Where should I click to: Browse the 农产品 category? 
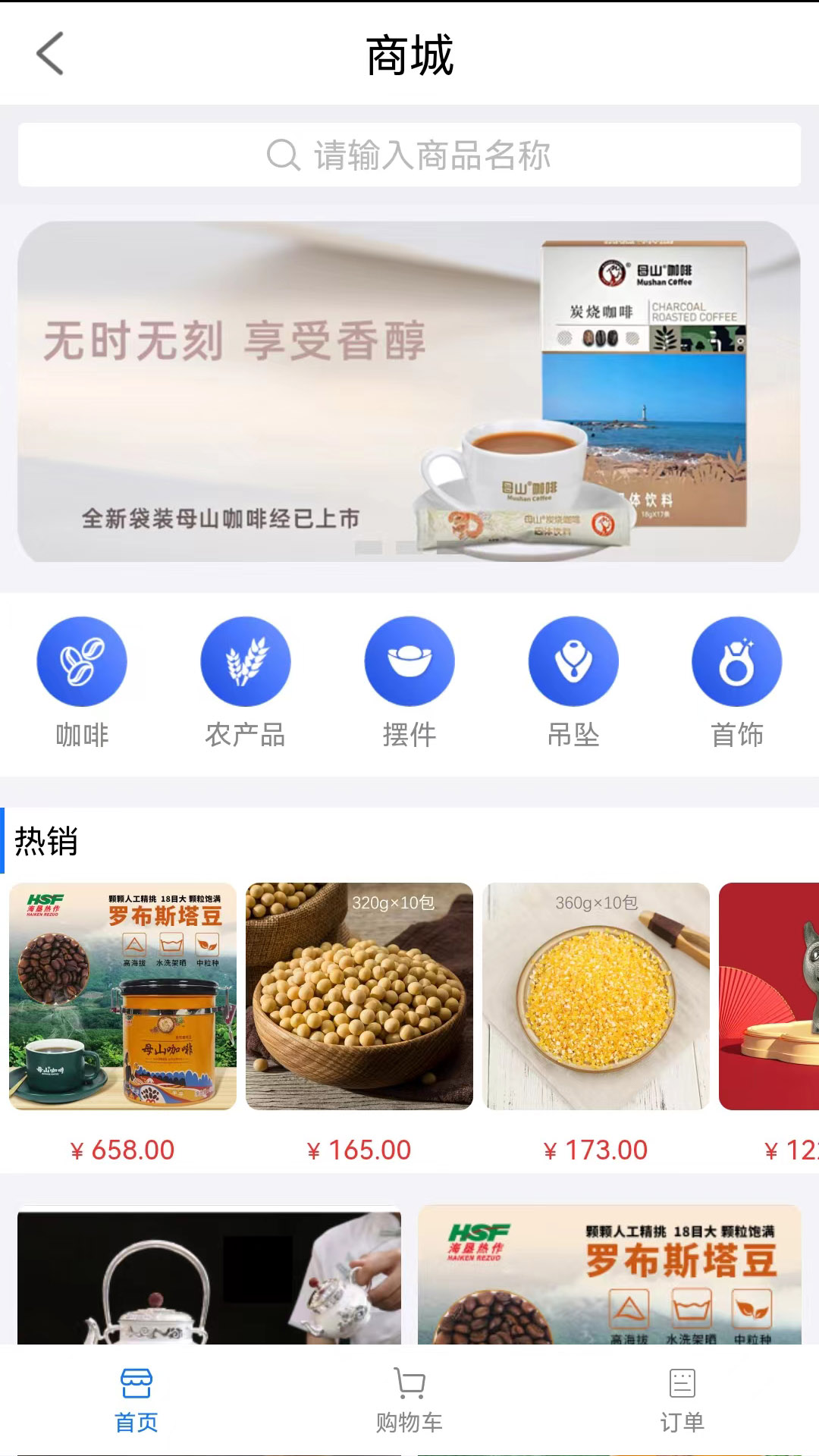click(246, 662)
